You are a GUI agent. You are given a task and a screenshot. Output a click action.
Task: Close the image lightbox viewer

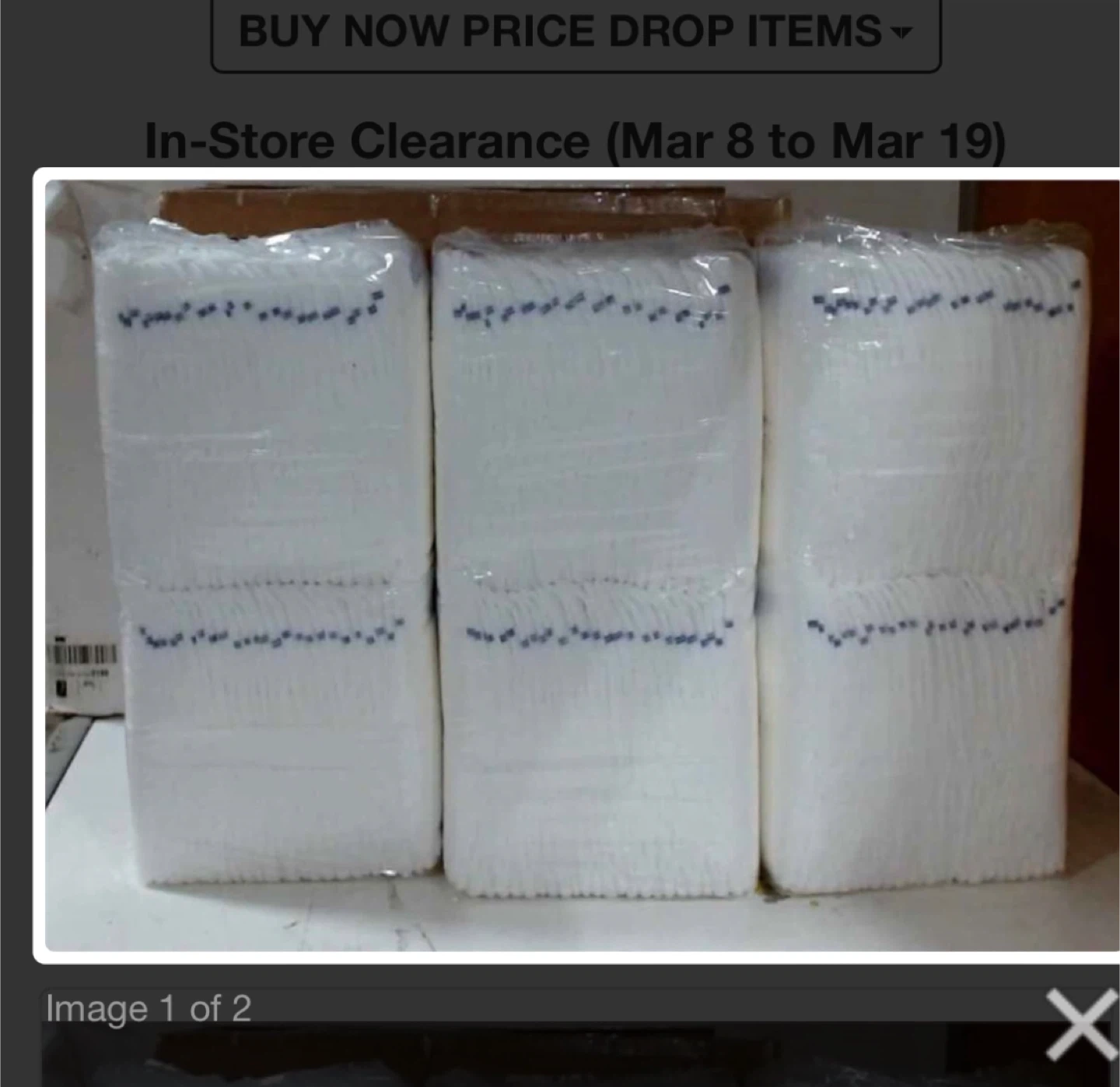[x=1082, y=1025]
